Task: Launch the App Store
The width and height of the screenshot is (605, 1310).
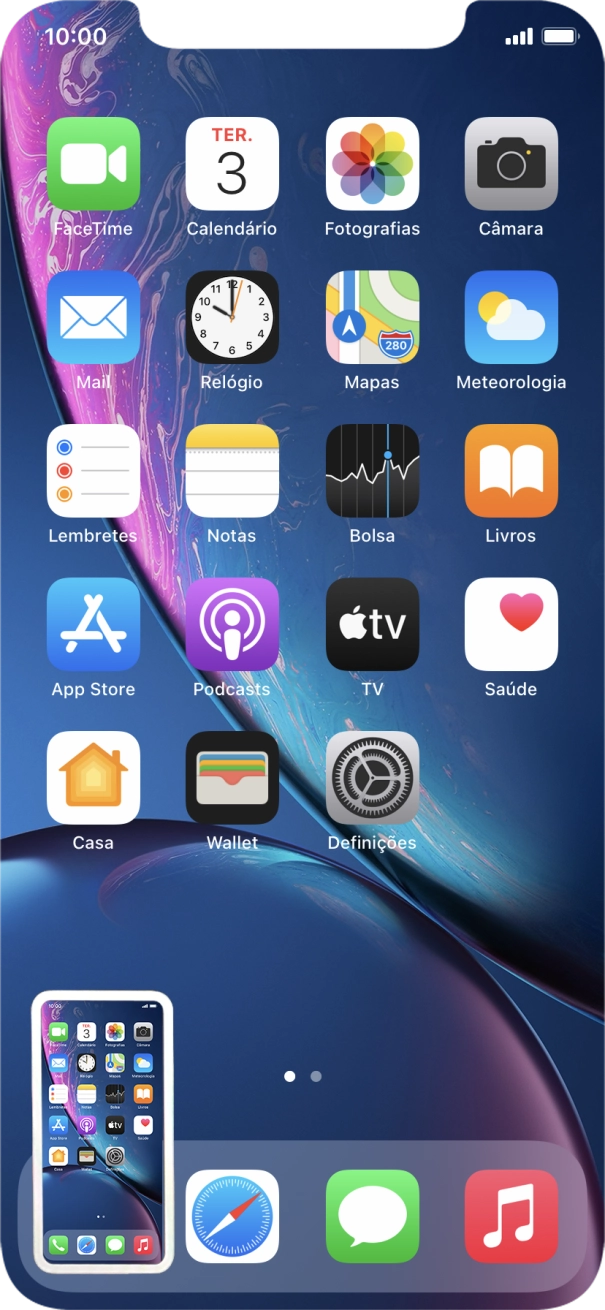Action: [93, 624]
